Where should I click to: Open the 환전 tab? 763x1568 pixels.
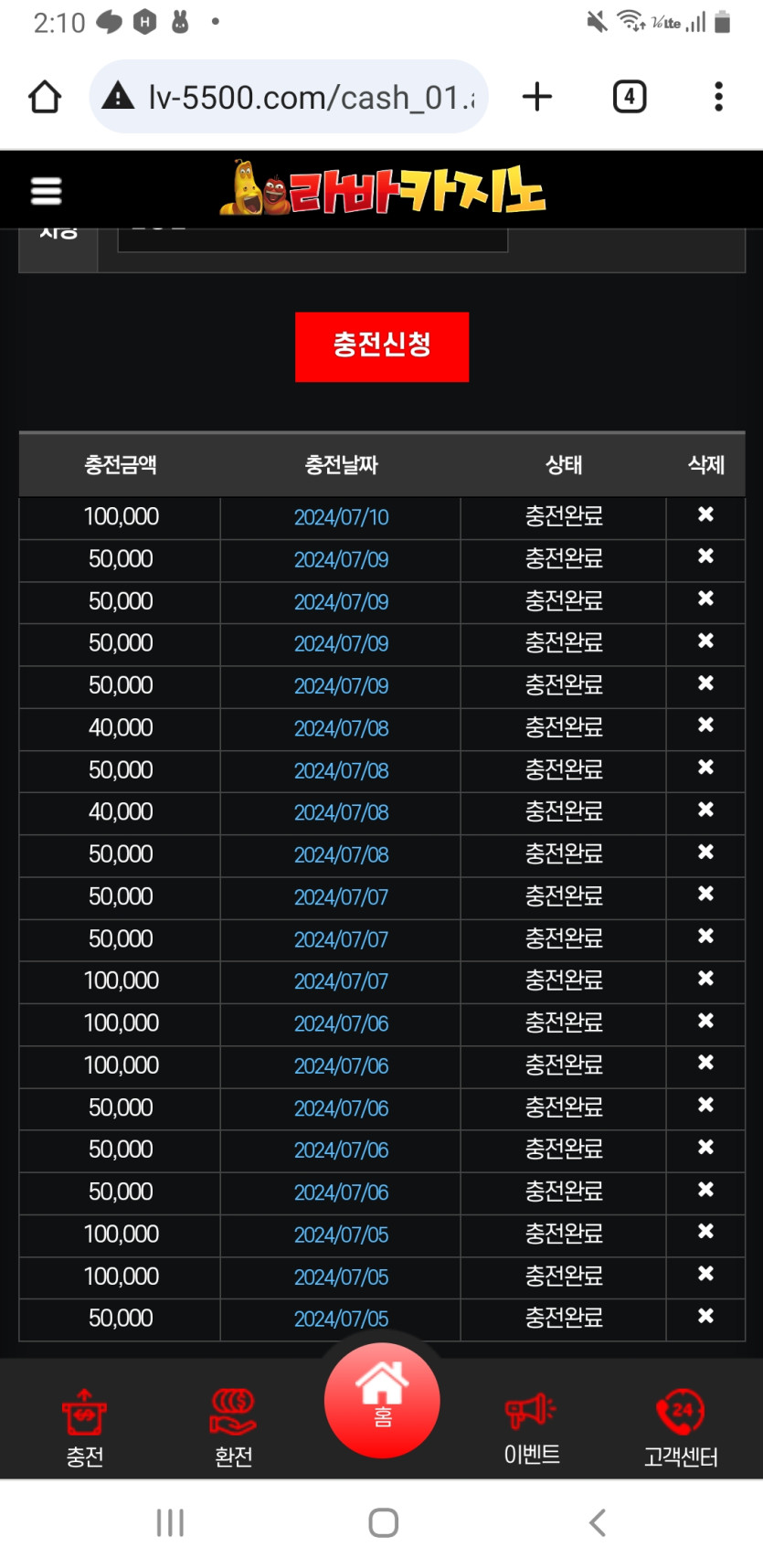233,1427
